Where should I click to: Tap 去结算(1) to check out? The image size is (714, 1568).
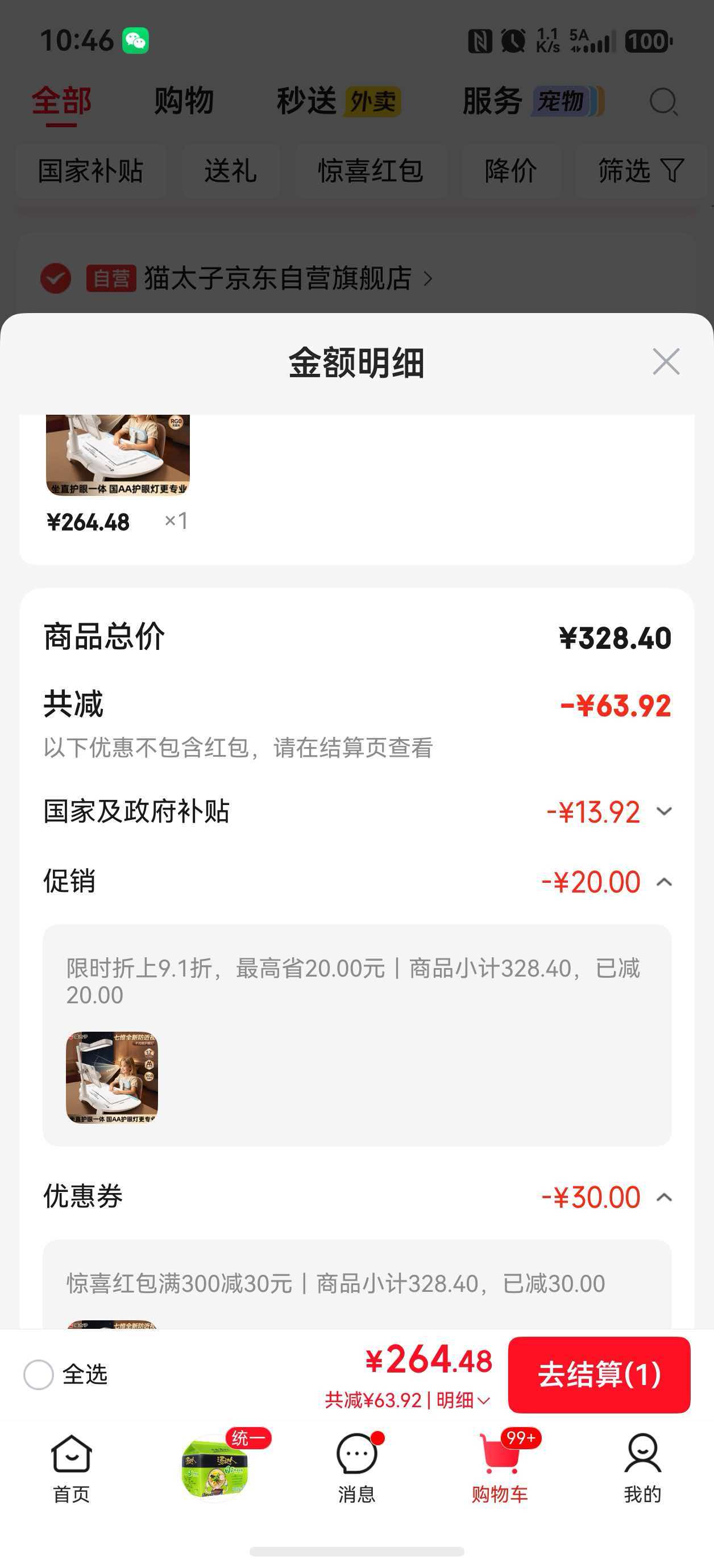click(599, 1374)
